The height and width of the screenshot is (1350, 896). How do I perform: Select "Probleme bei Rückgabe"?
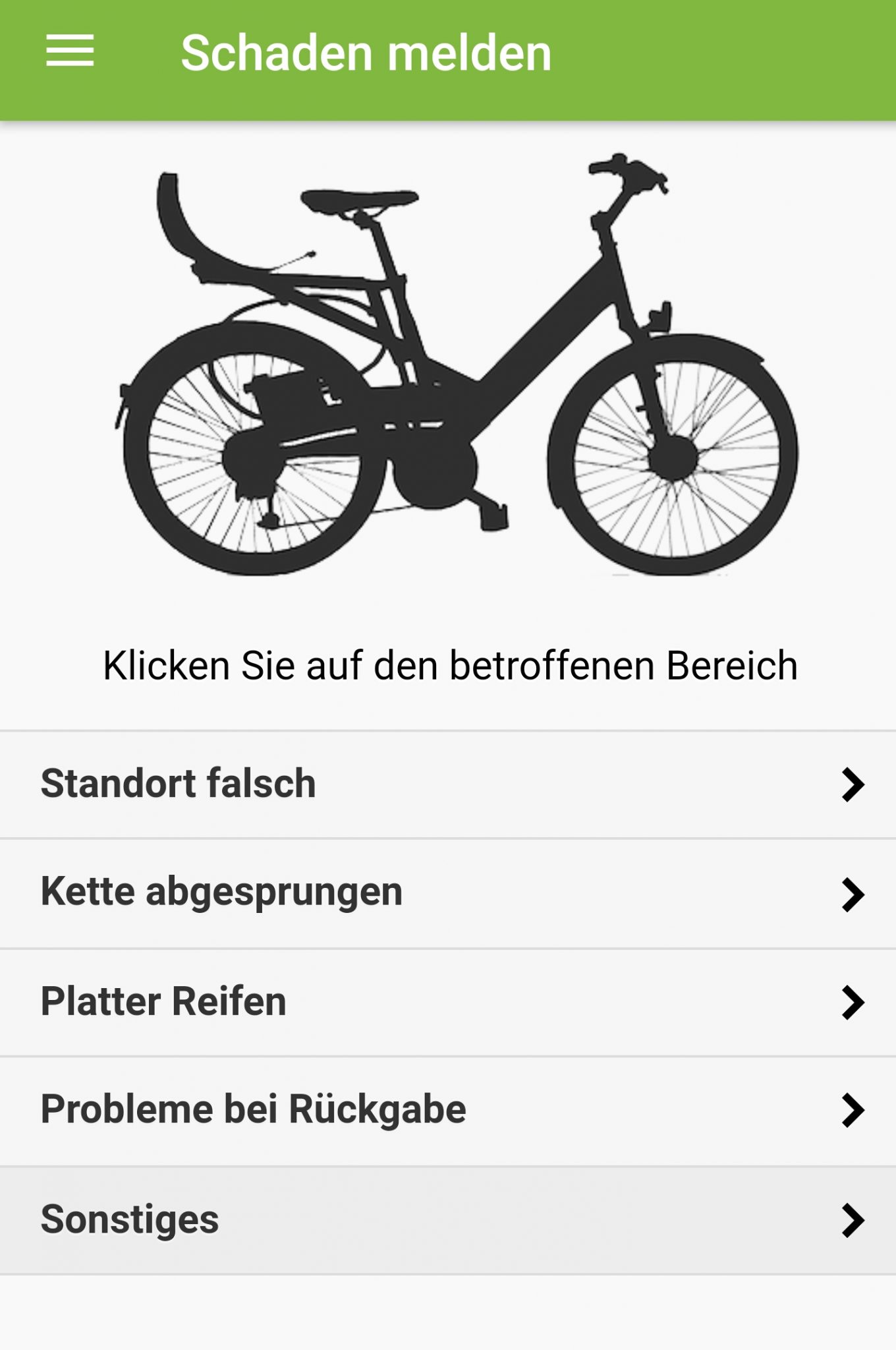coord(448,1111)
